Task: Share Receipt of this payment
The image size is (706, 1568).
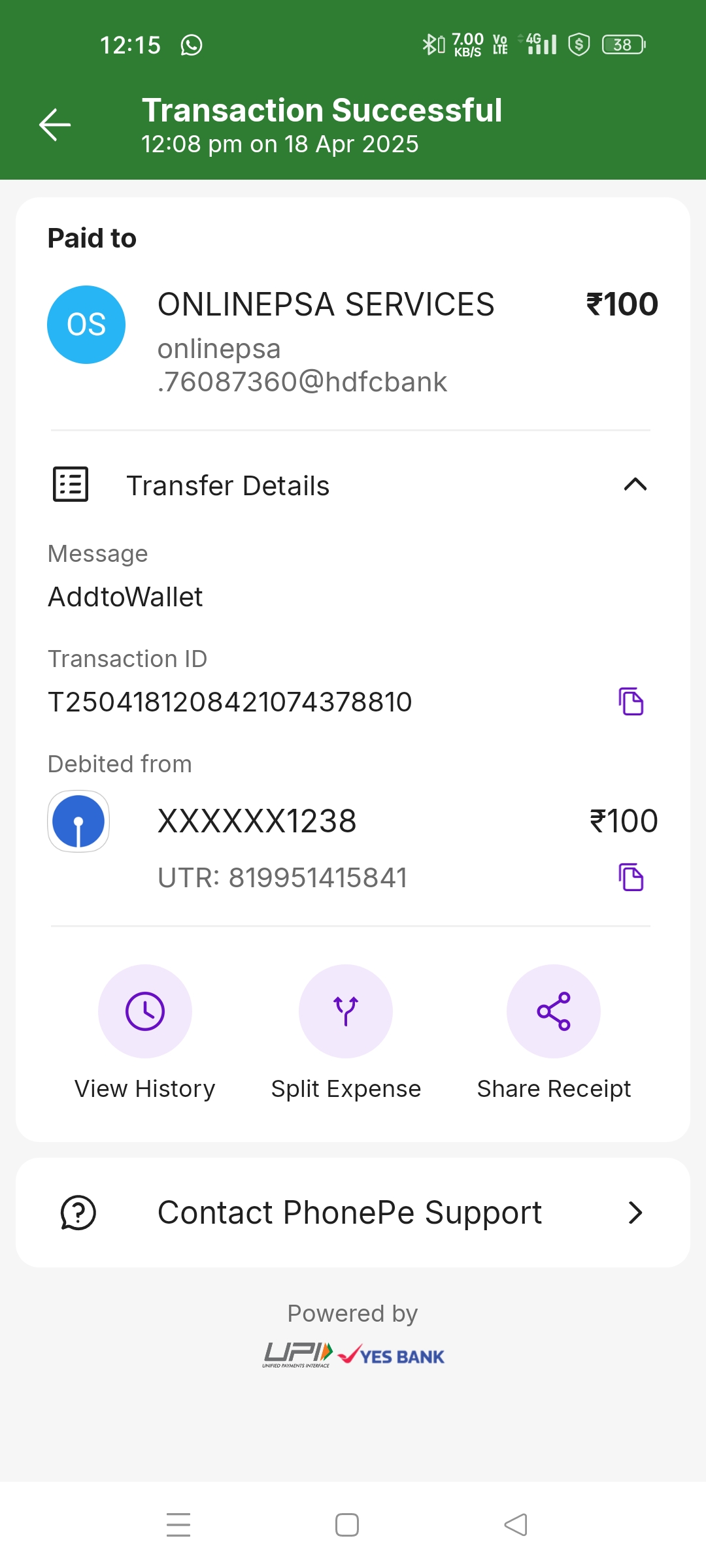Action: pos(554,1011)
